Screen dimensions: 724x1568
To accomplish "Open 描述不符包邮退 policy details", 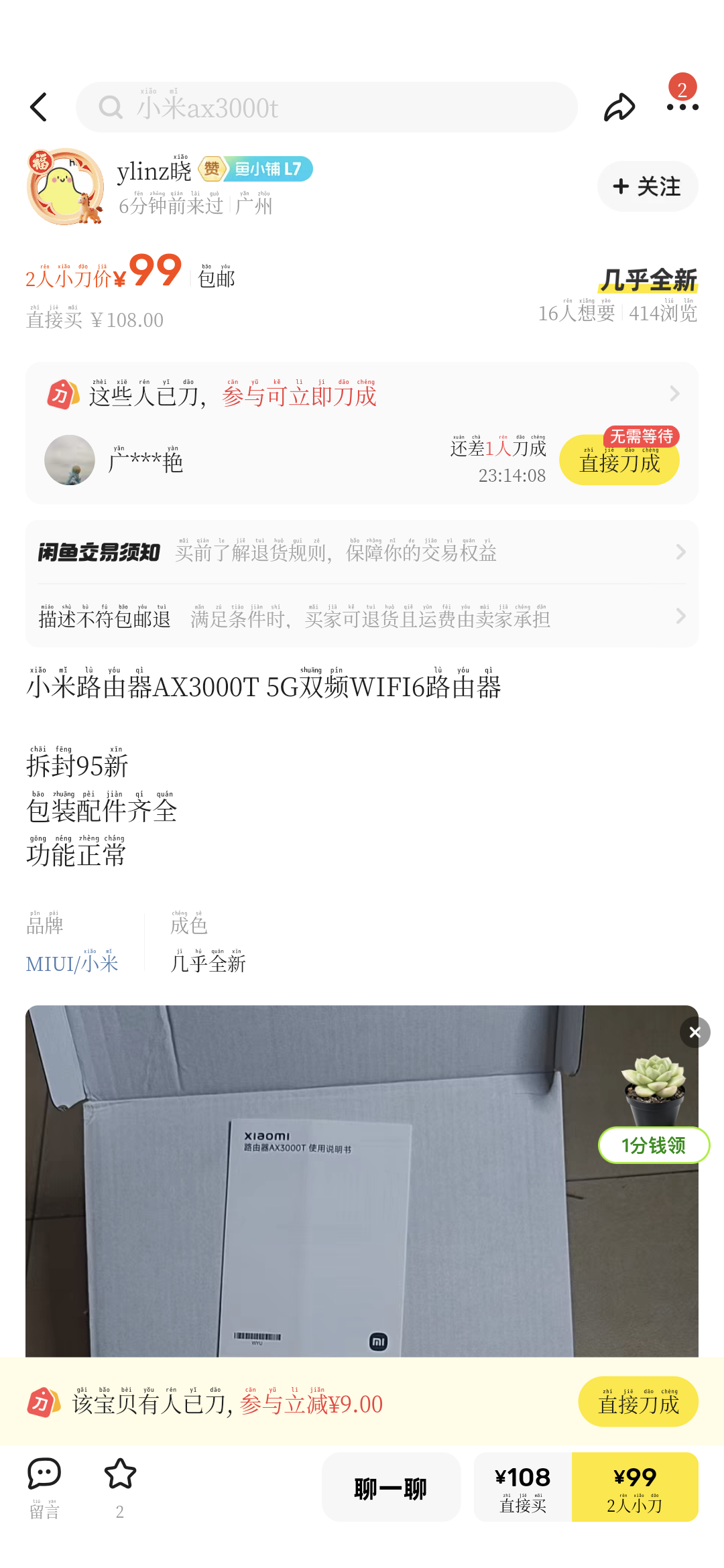I will pyautogui.click(x=362, y=616).
